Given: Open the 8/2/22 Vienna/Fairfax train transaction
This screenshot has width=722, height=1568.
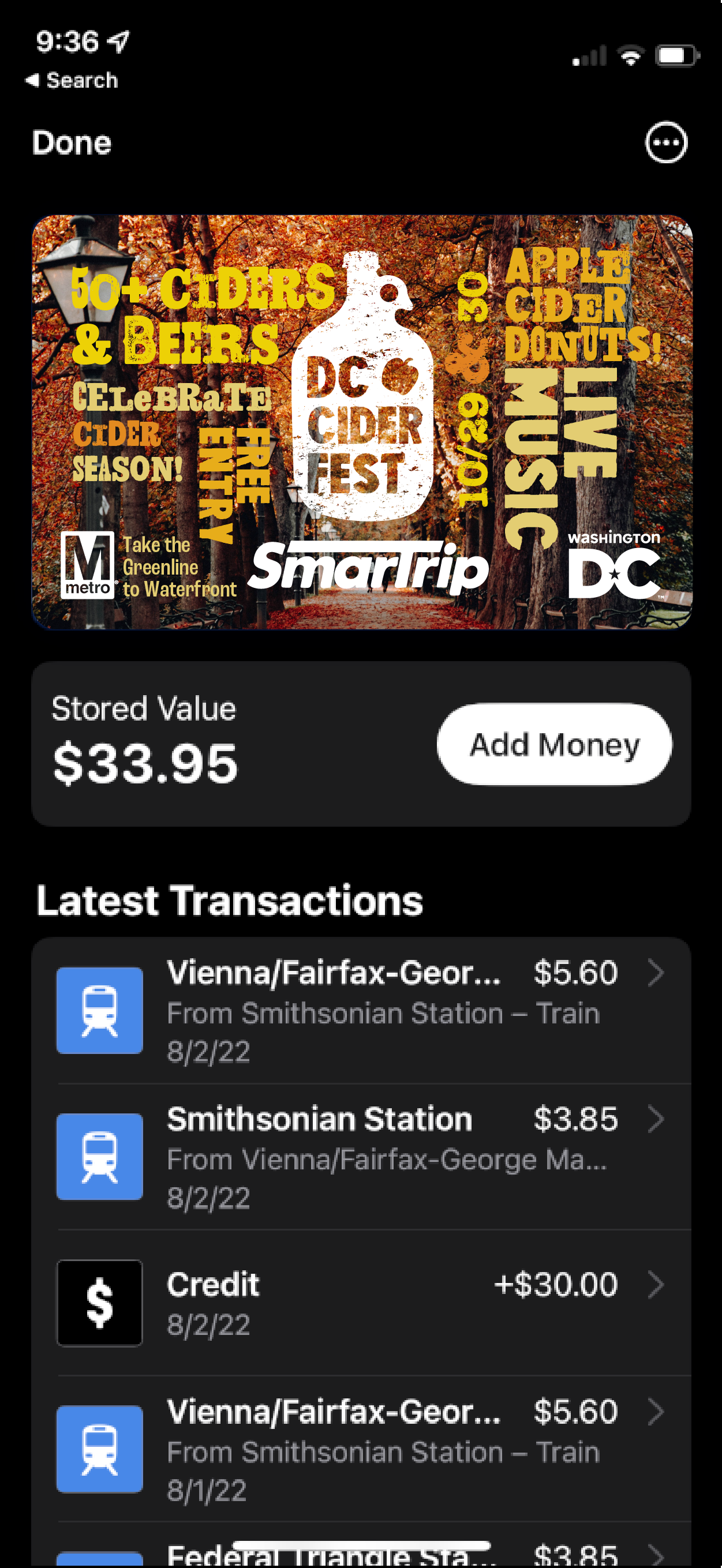Looking at the screenshot, I should point(360,1011).
